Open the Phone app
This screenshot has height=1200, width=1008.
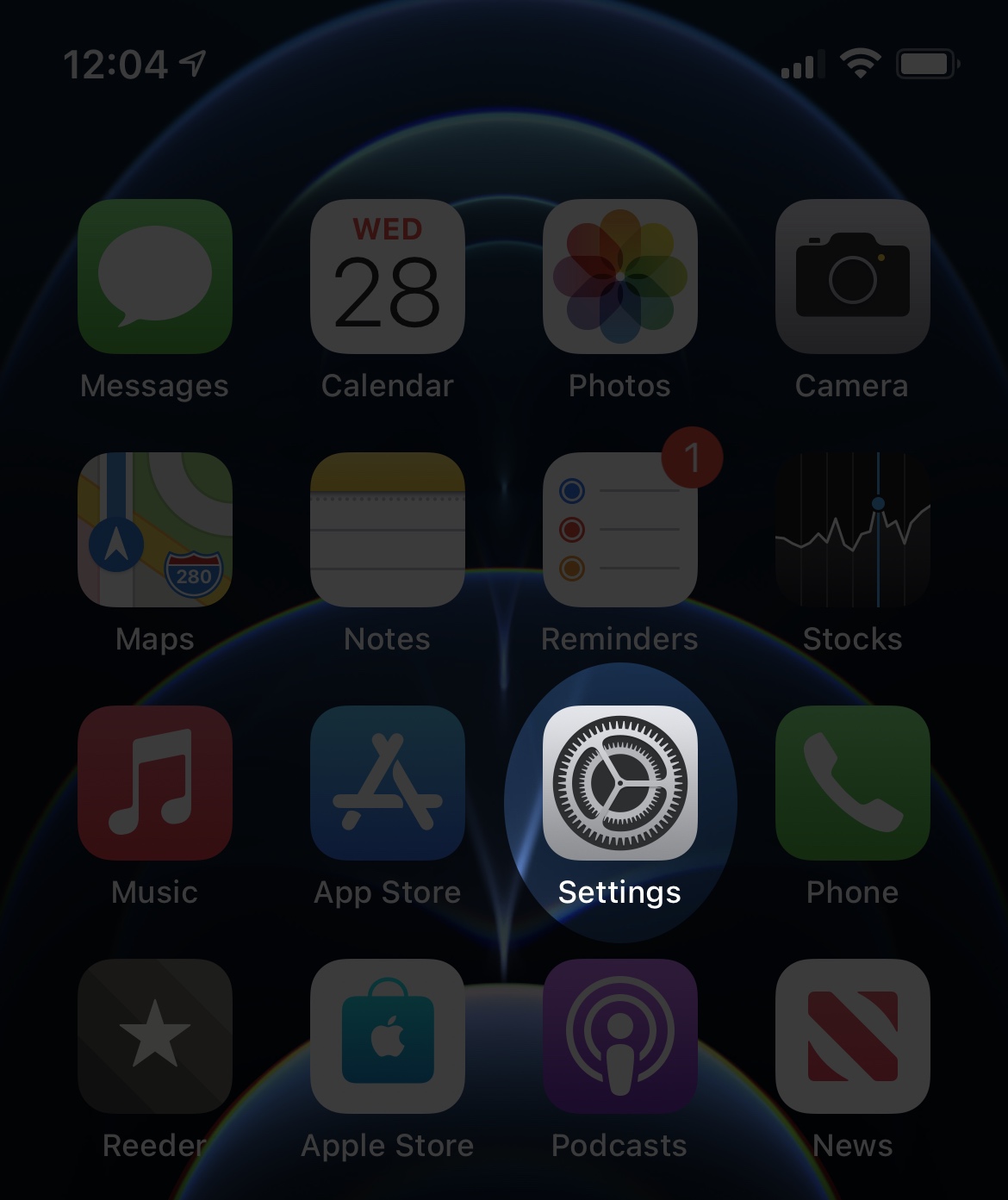click(852, 782)
